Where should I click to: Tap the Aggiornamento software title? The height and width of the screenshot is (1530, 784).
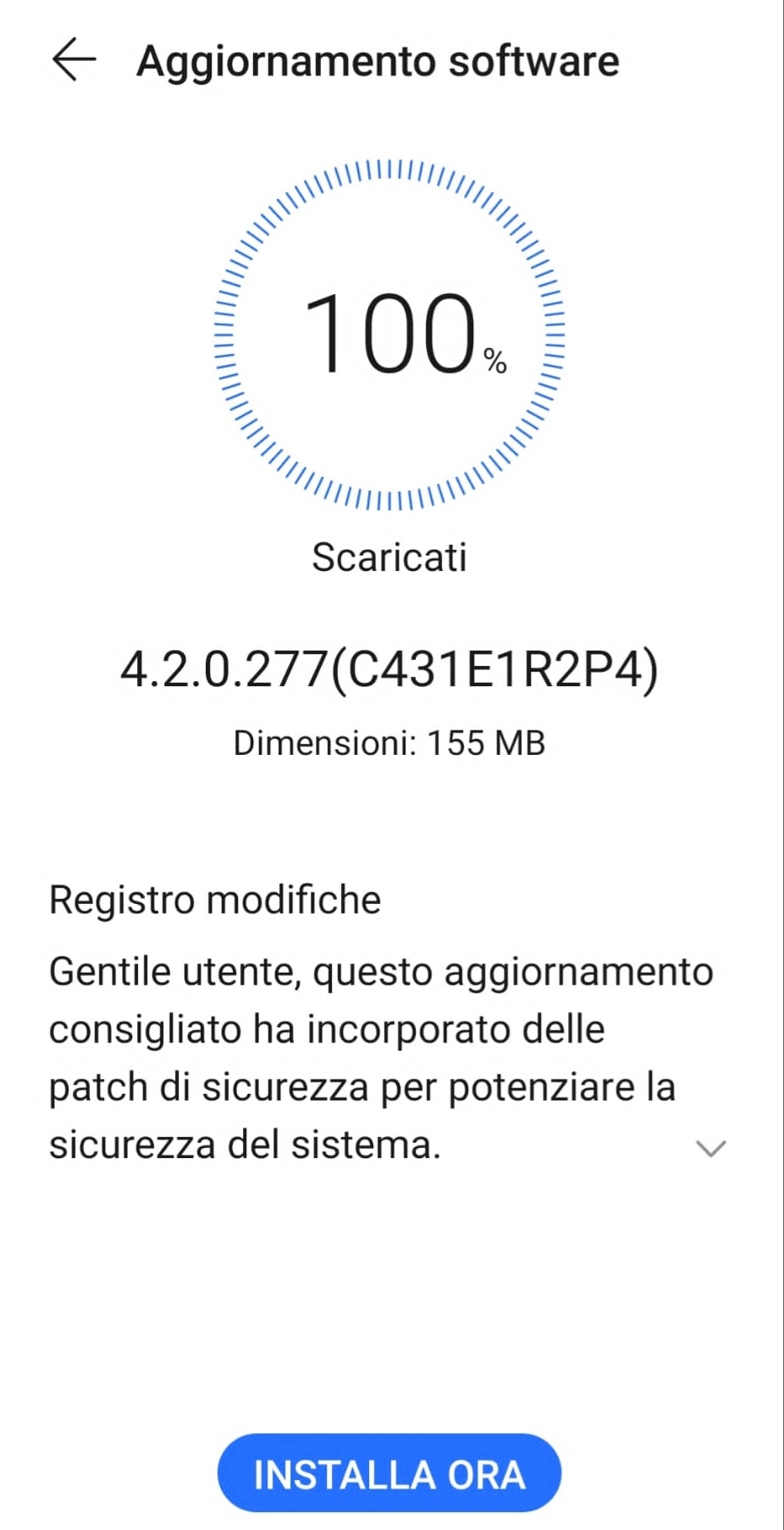point(378,59)
